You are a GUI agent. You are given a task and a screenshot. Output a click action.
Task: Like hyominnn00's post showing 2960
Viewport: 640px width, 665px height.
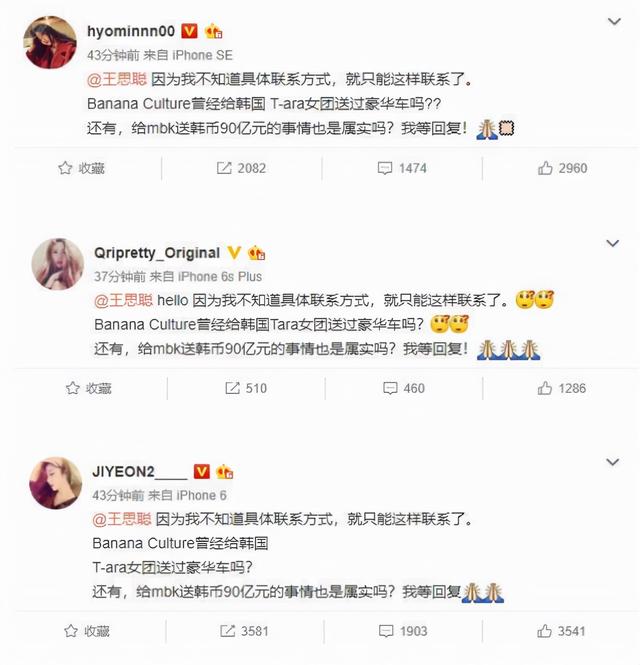[x=562, y=168]
